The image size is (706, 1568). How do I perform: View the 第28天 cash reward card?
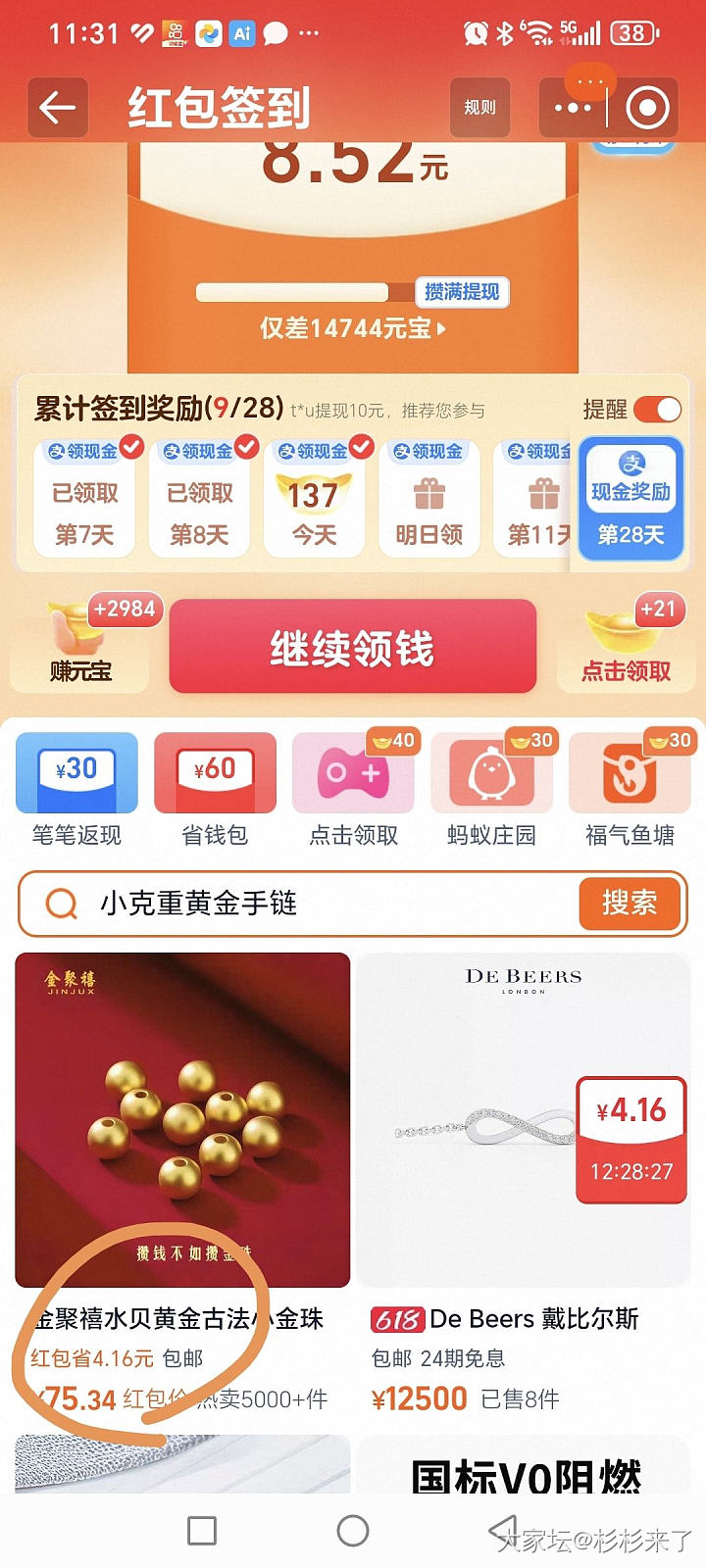(630, 500)
